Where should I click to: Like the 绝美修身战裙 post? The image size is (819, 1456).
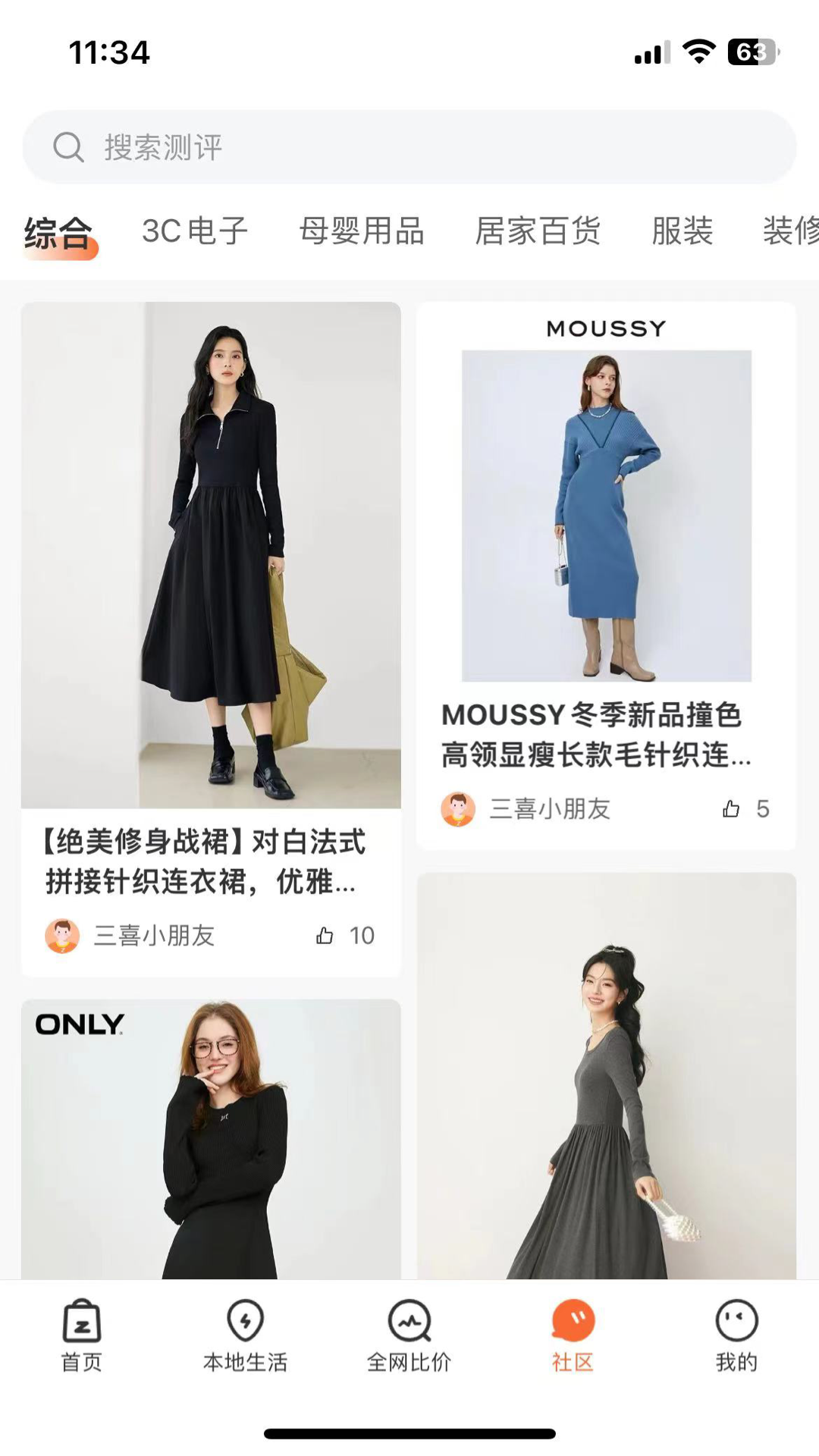(325, 936)
